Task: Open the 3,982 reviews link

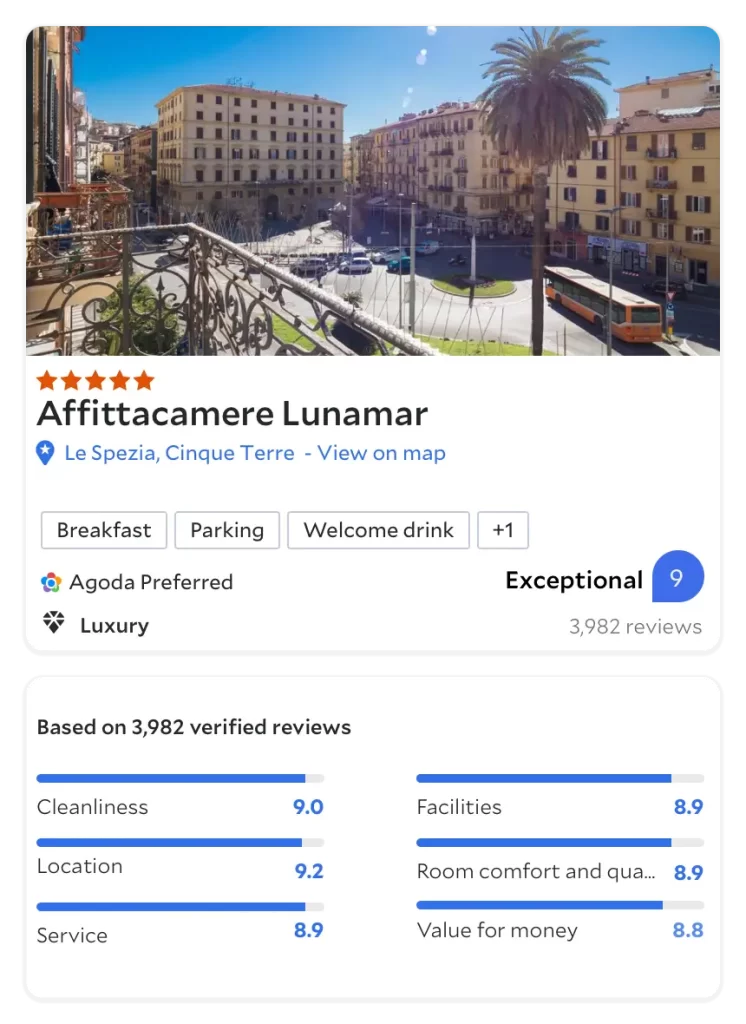Action: pyautogui.click(x=635, y=627)
